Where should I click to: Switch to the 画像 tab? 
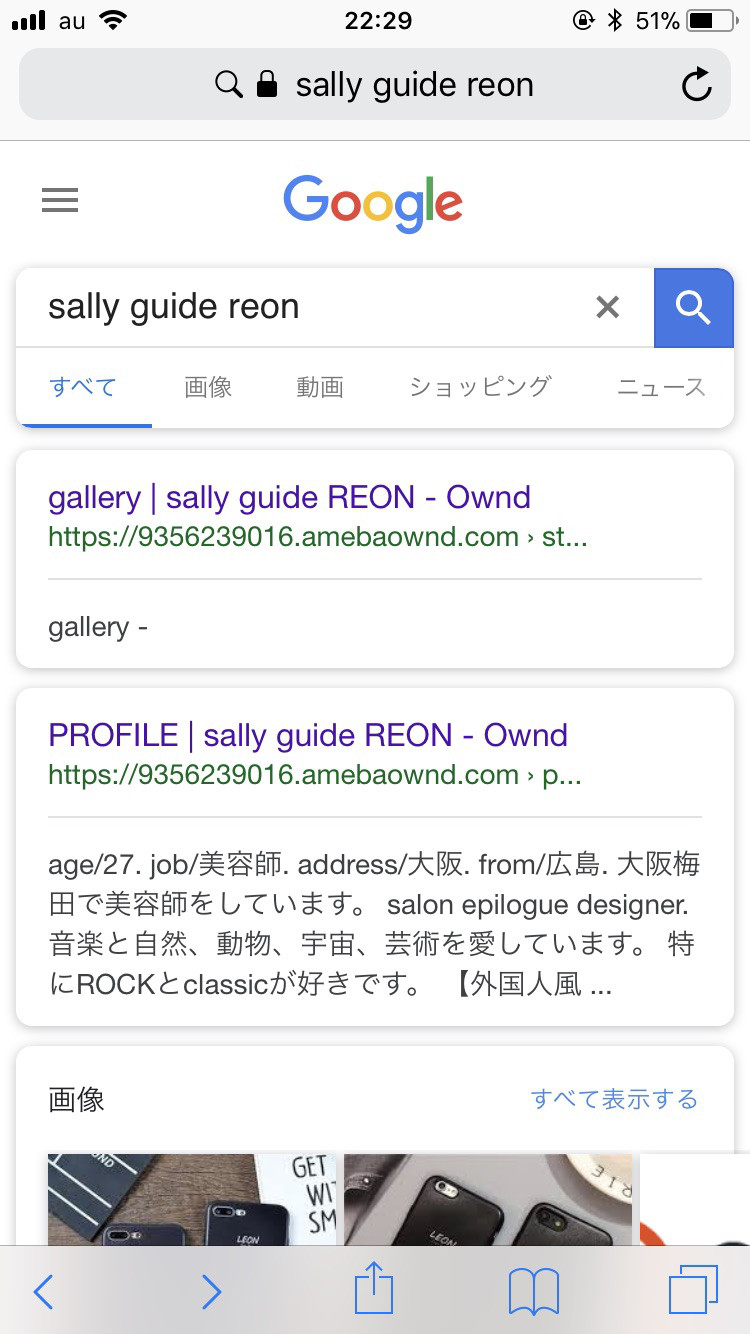tap(208, 387)
